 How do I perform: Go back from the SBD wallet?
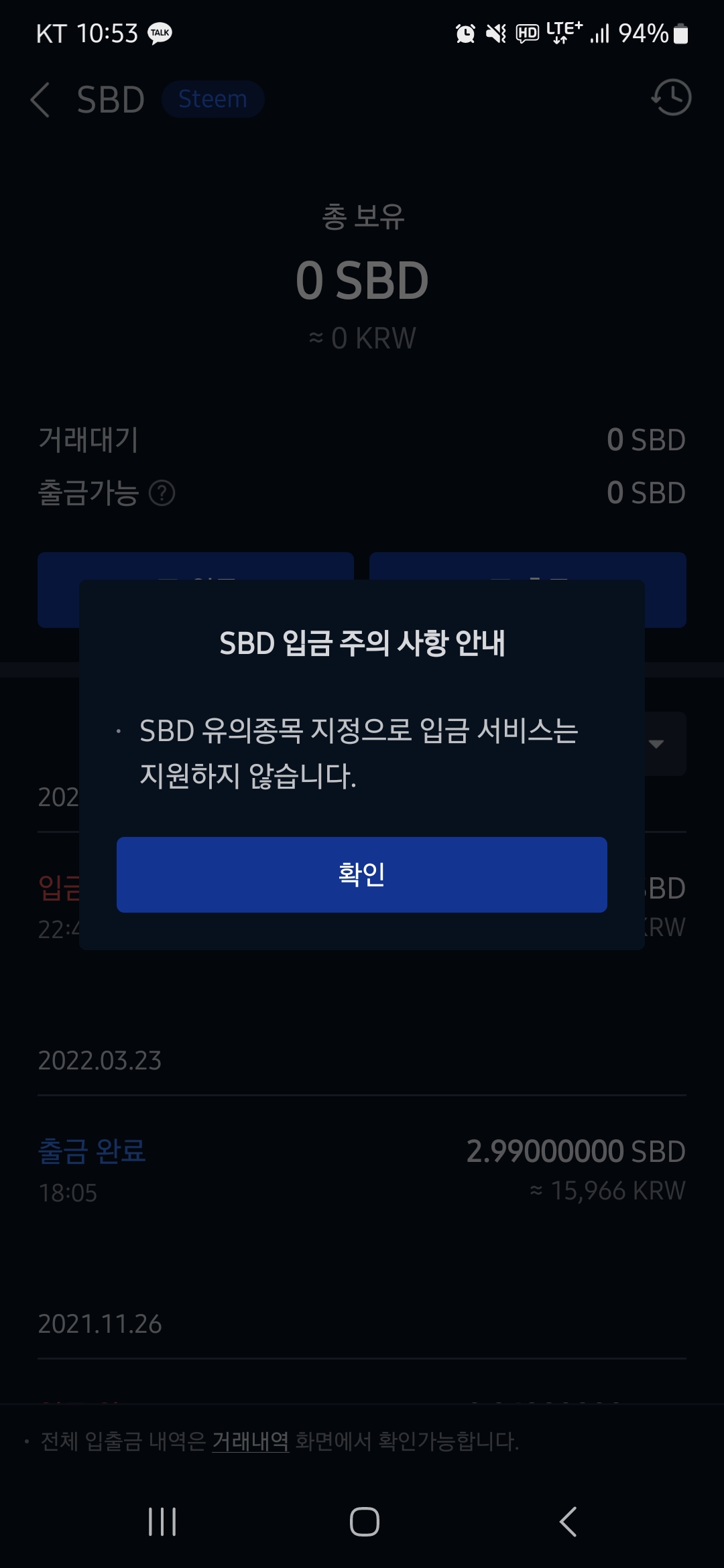coord(40,100)
